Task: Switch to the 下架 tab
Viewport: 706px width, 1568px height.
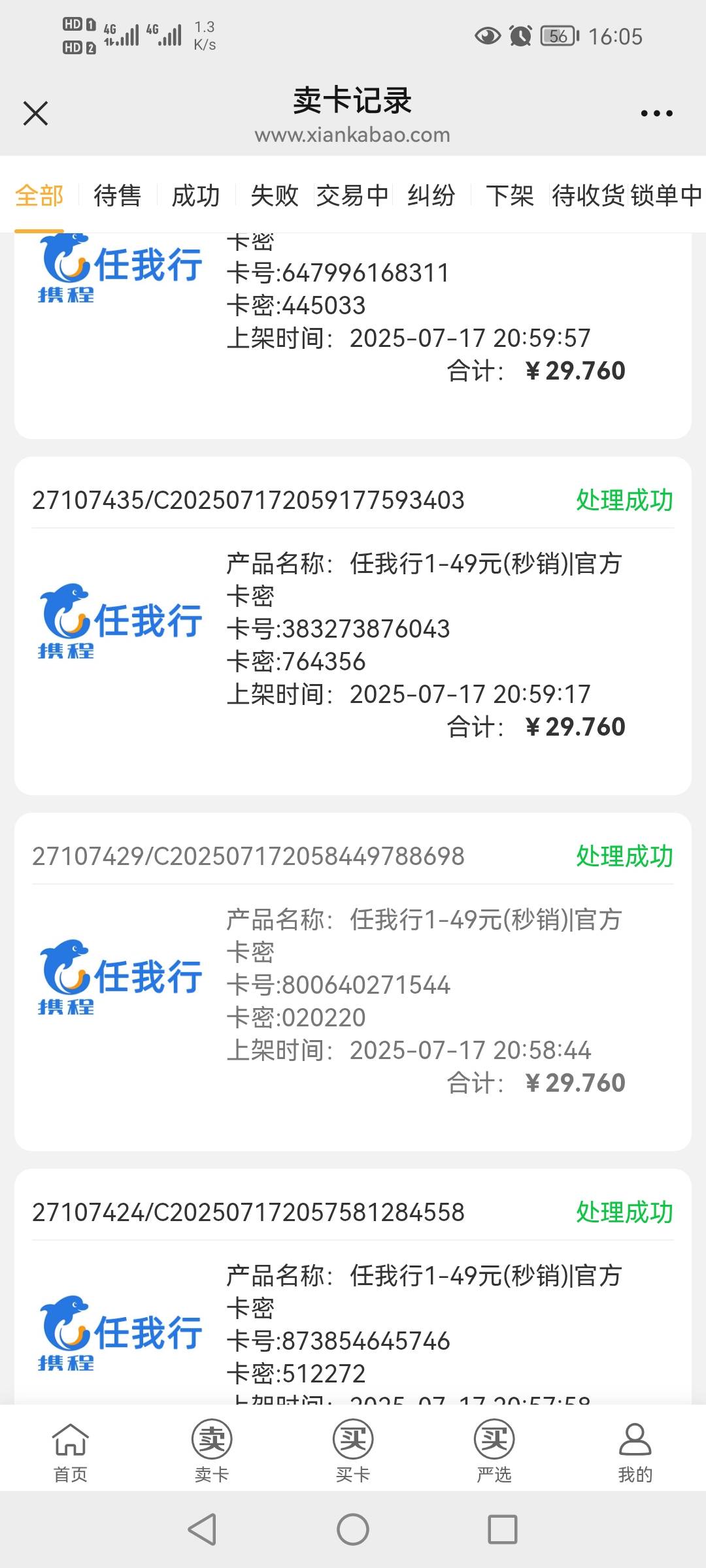Action: click(x=510, y=195)
